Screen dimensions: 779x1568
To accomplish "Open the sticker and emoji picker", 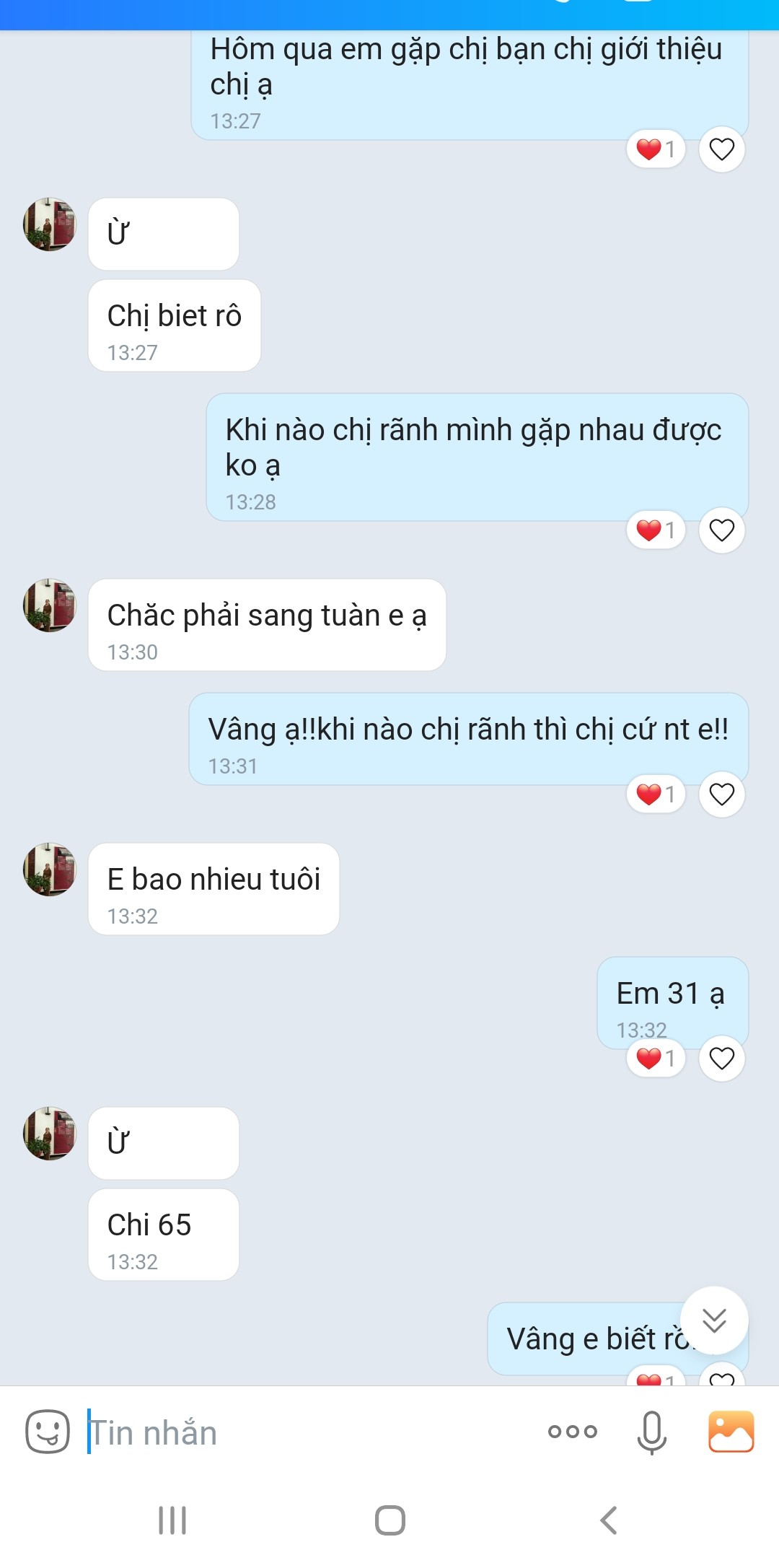I will click(x=48, y=1432).
